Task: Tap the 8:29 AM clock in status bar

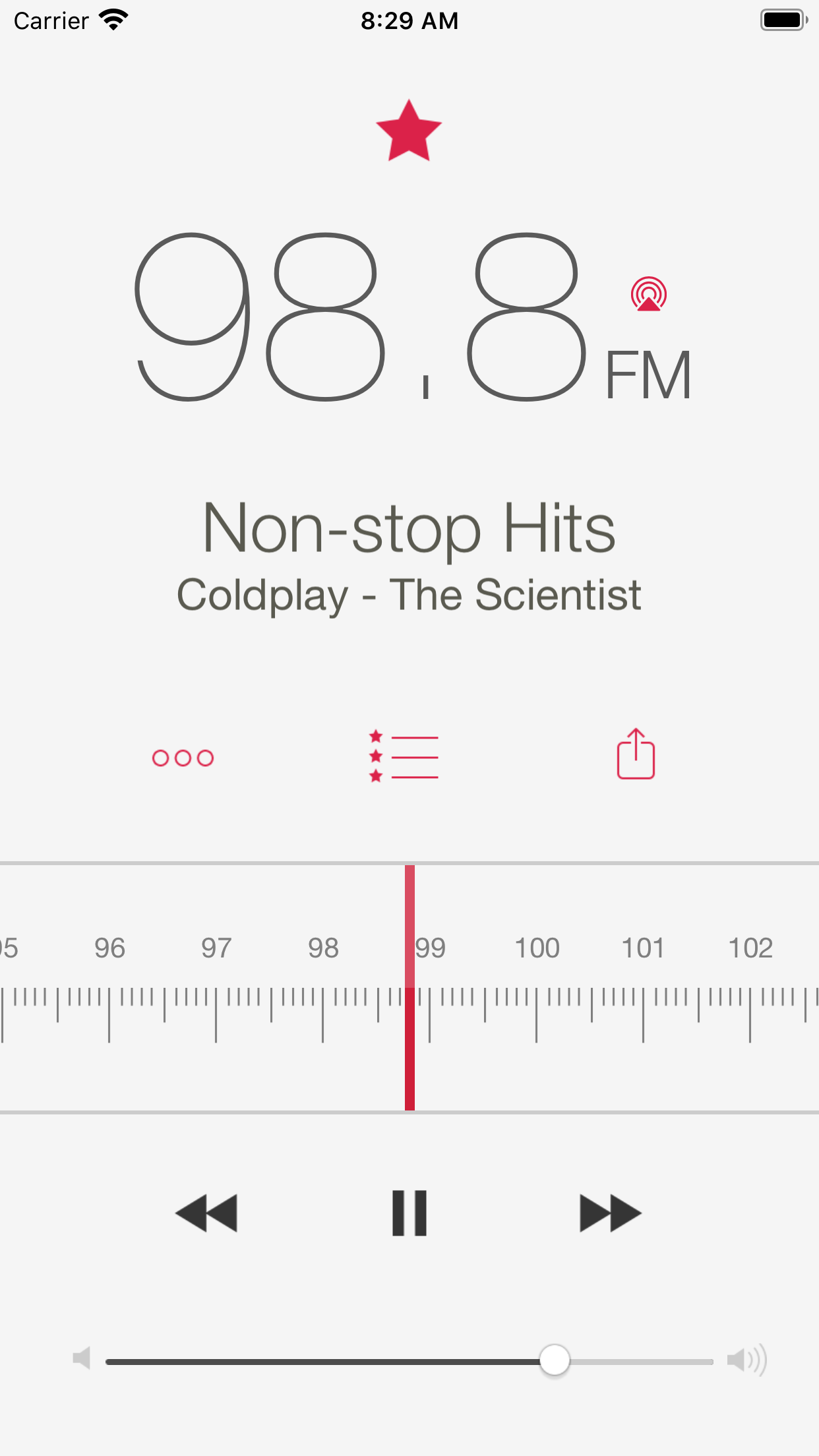Action: pos(409,20)
